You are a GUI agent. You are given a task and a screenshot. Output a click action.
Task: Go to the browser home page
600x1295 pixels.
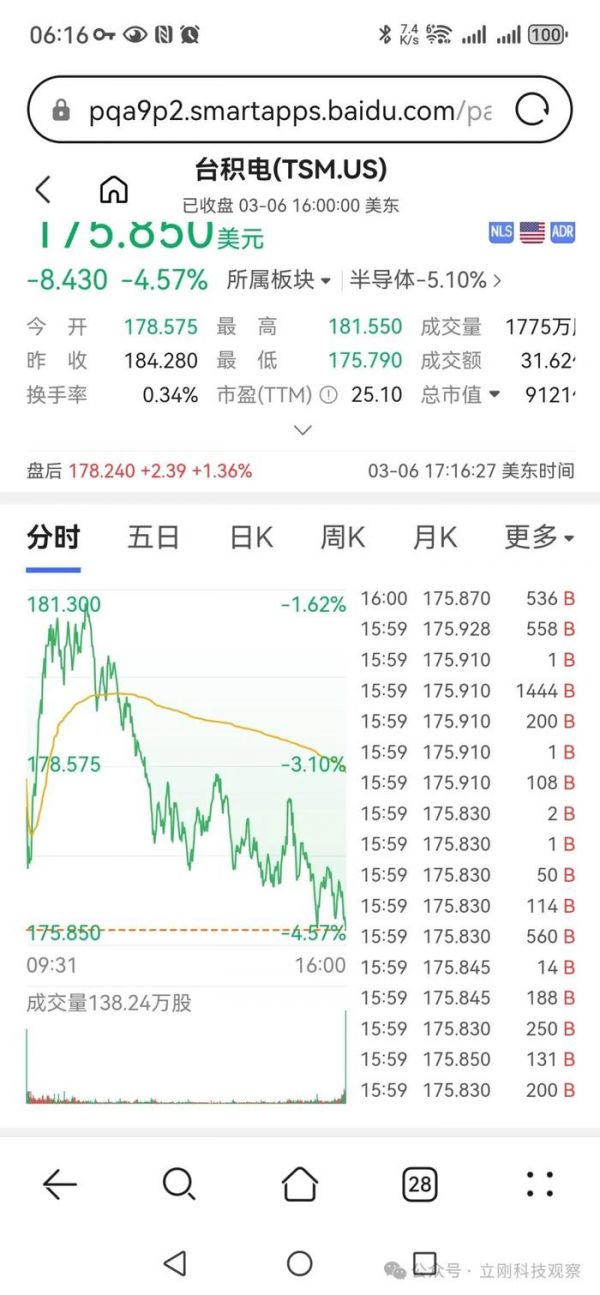(299, 1185)
